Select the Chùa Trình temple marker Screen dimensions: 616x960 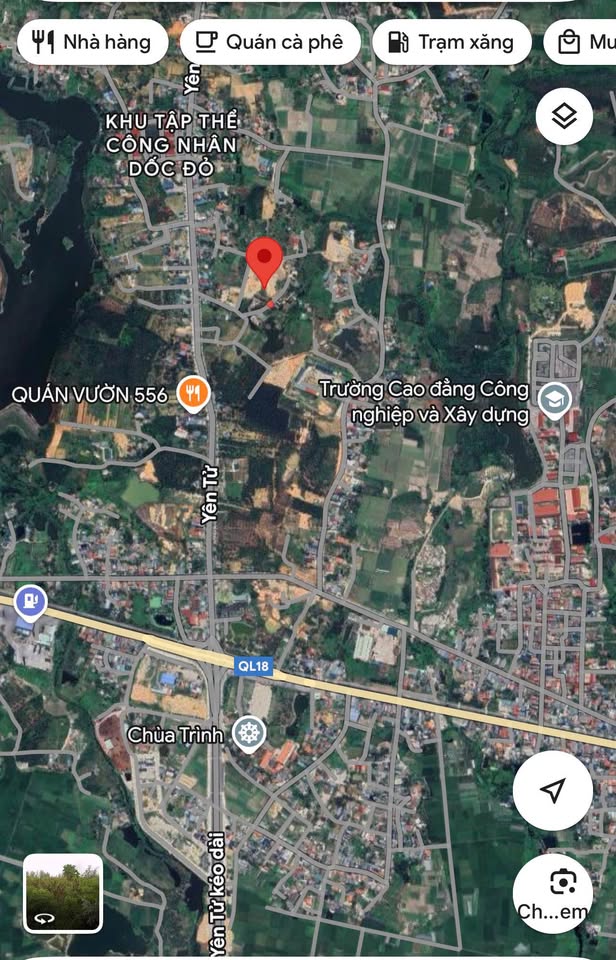pos(248,734)
